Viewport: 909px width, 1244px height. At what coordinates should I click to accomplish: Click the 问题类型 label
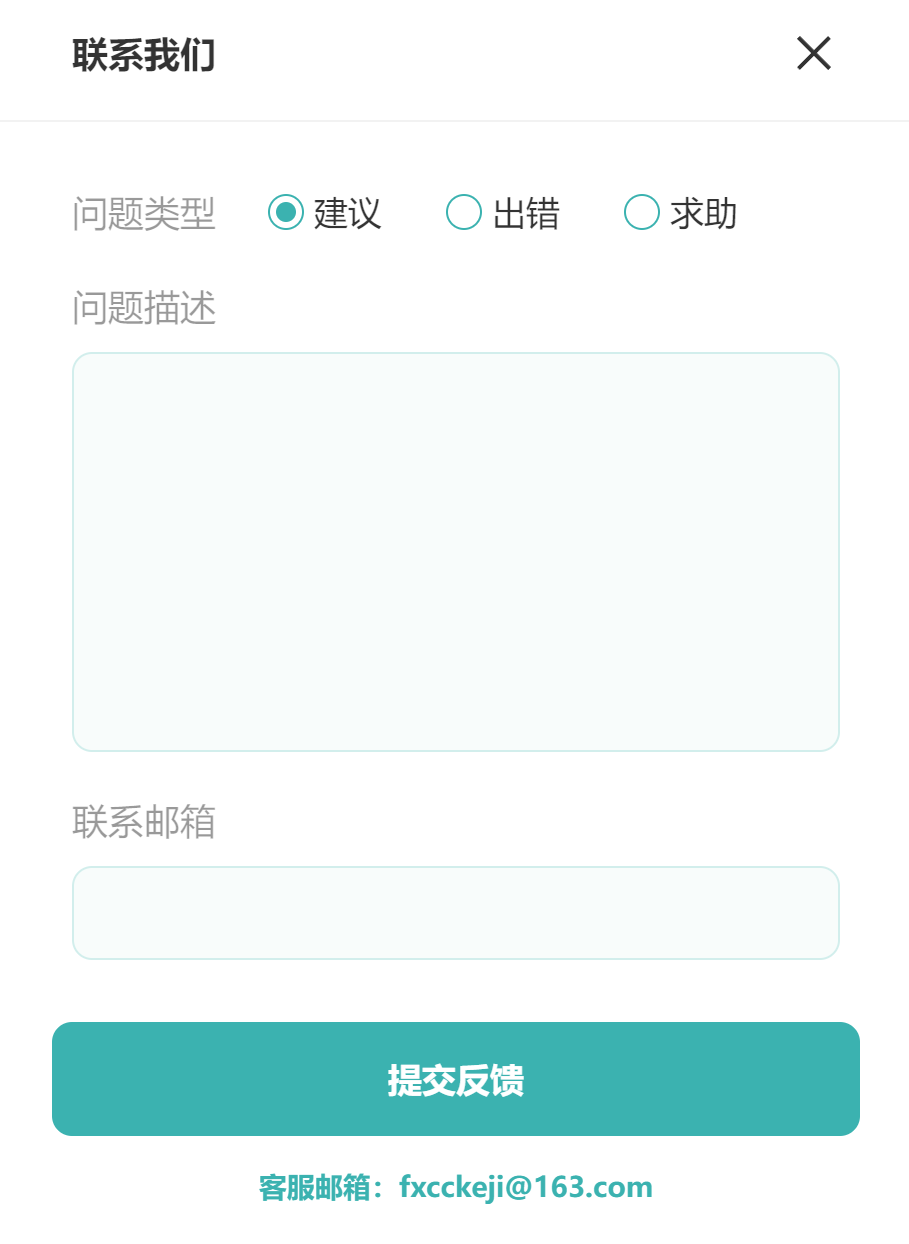(x=144, y=212)
